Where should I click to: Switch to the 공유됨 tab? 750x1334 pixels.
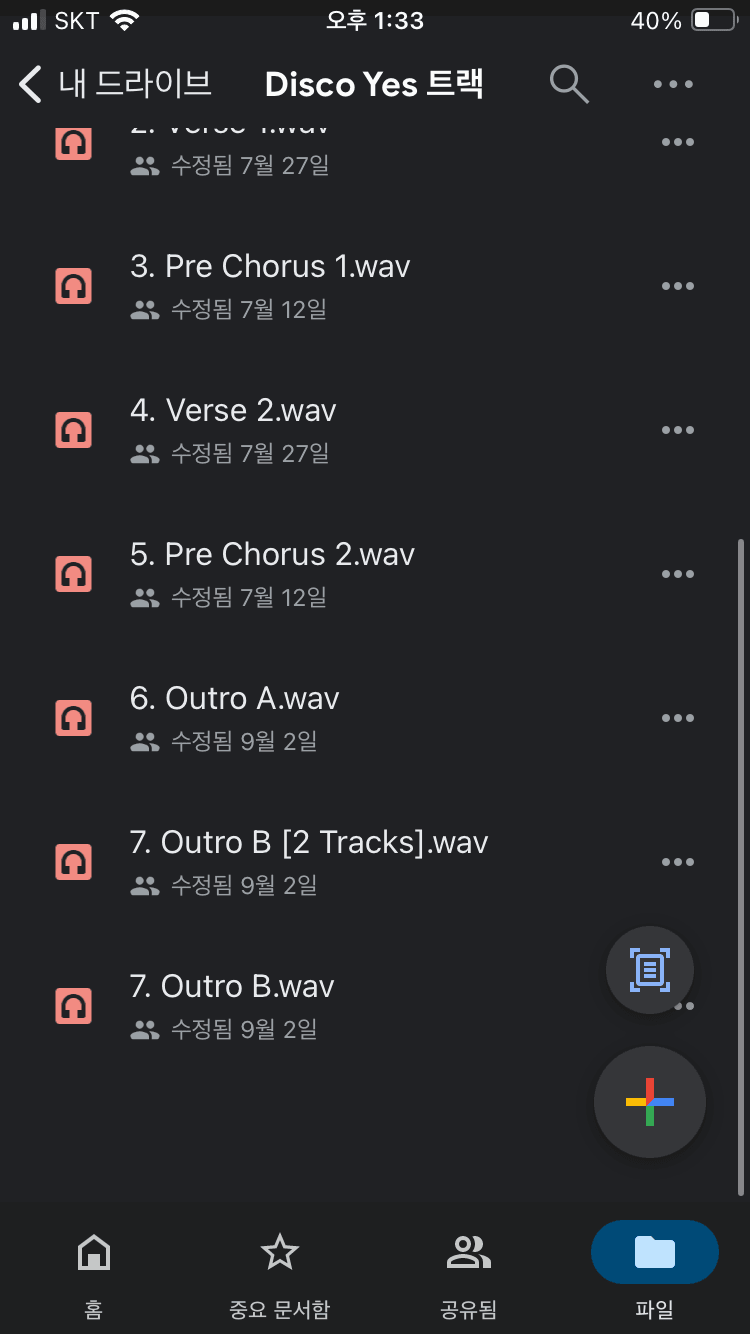(468, 1268)
